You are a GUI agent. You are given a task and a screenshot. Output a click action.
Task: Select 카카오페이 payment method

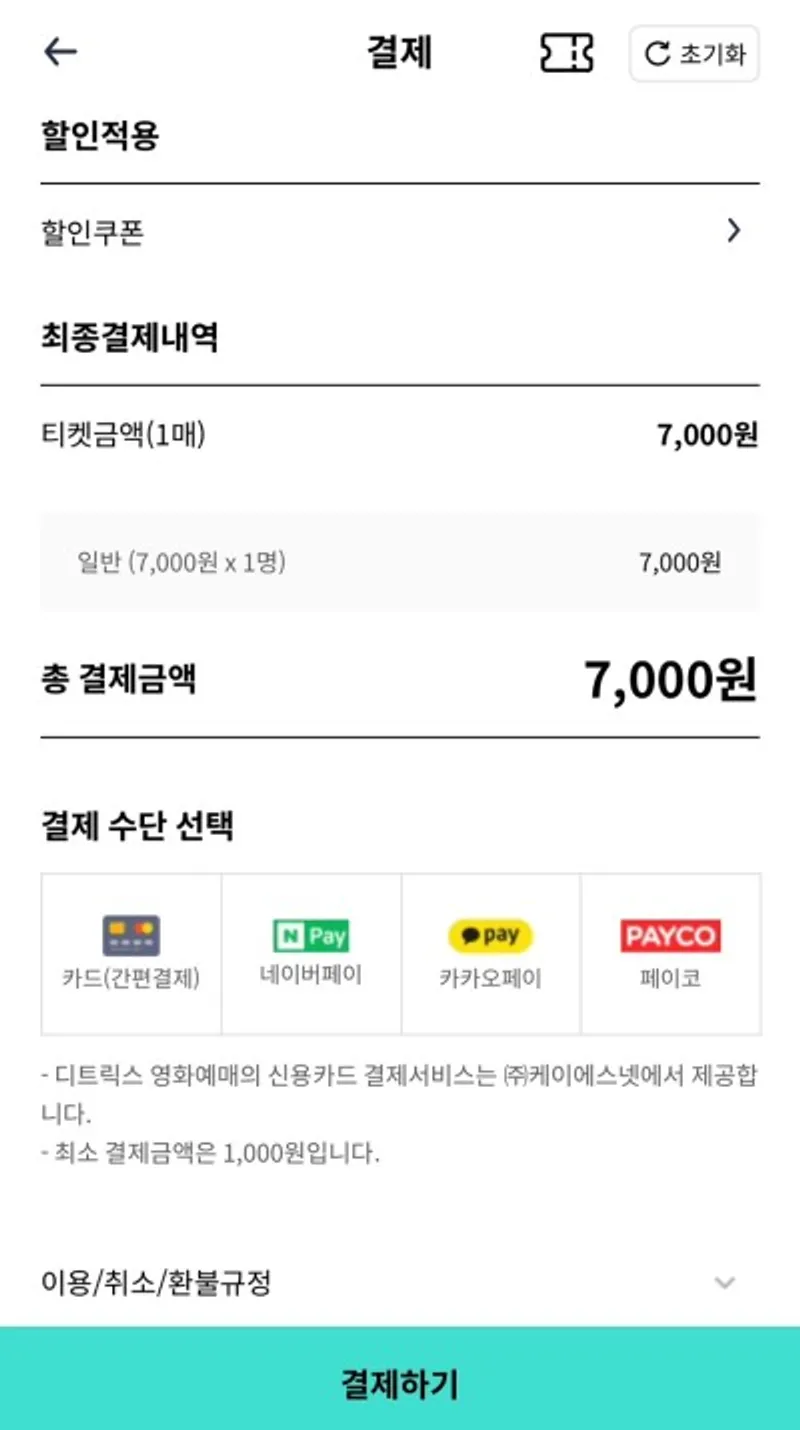(491, 953)
